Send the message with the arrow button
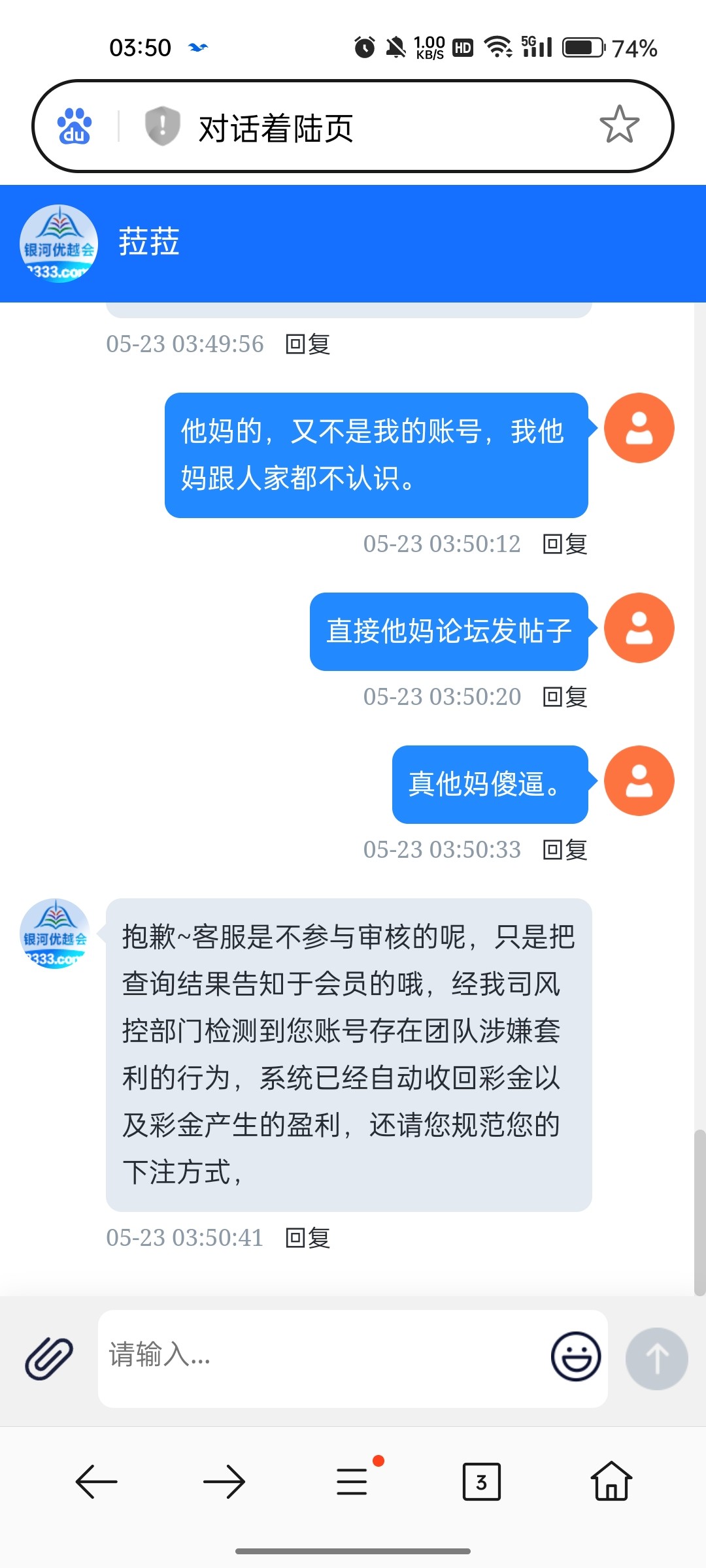Viewport: 706px width, 1568px height. [656, 1358]
